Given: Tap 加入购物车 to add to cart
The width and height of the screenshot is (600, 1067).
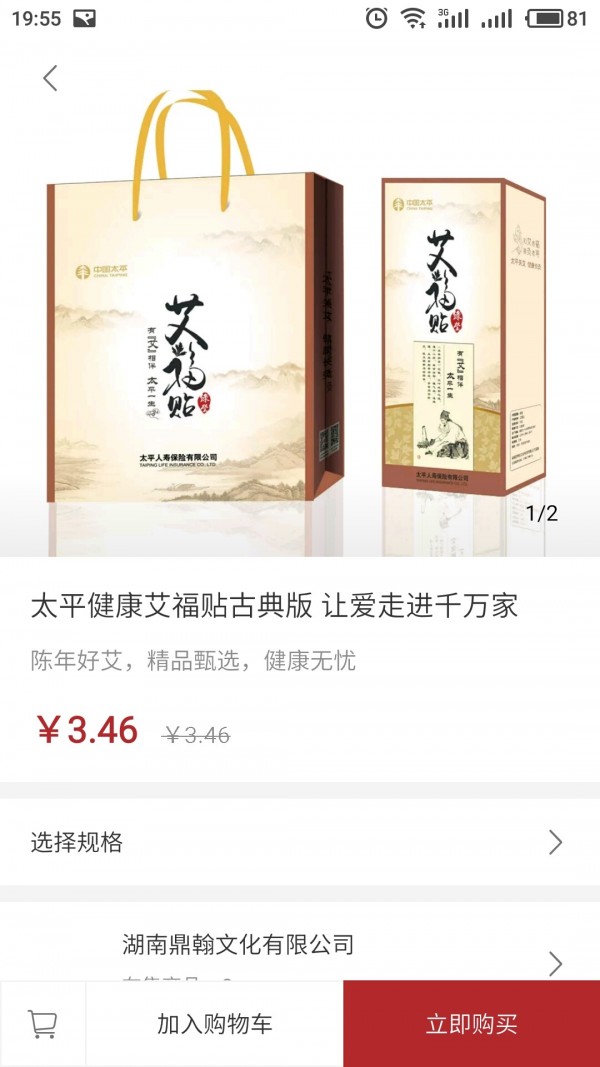Looking at the screenshot, I should pos(214,1024).
